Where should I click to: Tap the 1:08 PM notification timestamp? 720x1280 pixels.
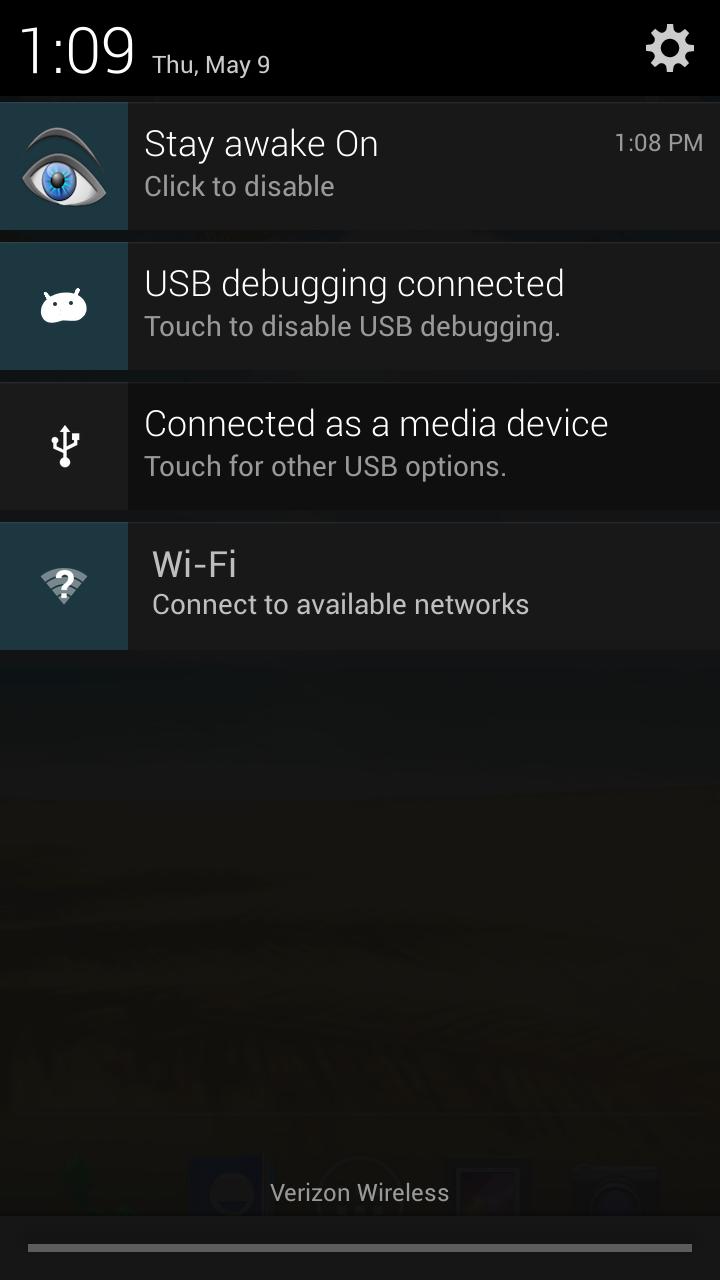[x=658, y=143]
